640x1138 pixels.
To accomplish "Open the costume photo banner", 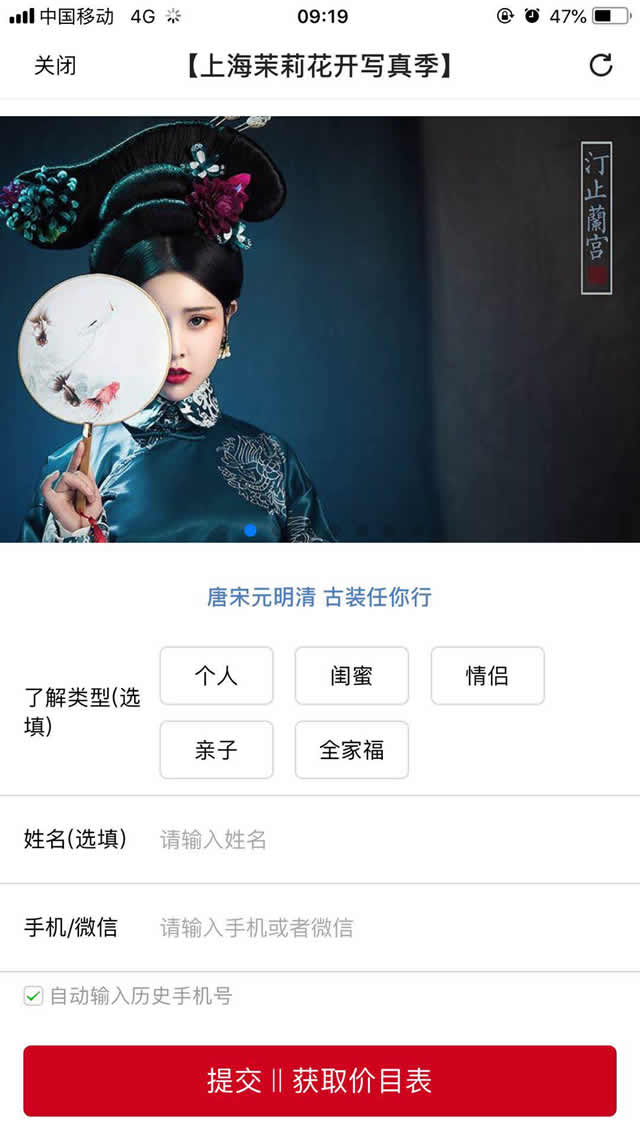I will [x=320, y=330].
